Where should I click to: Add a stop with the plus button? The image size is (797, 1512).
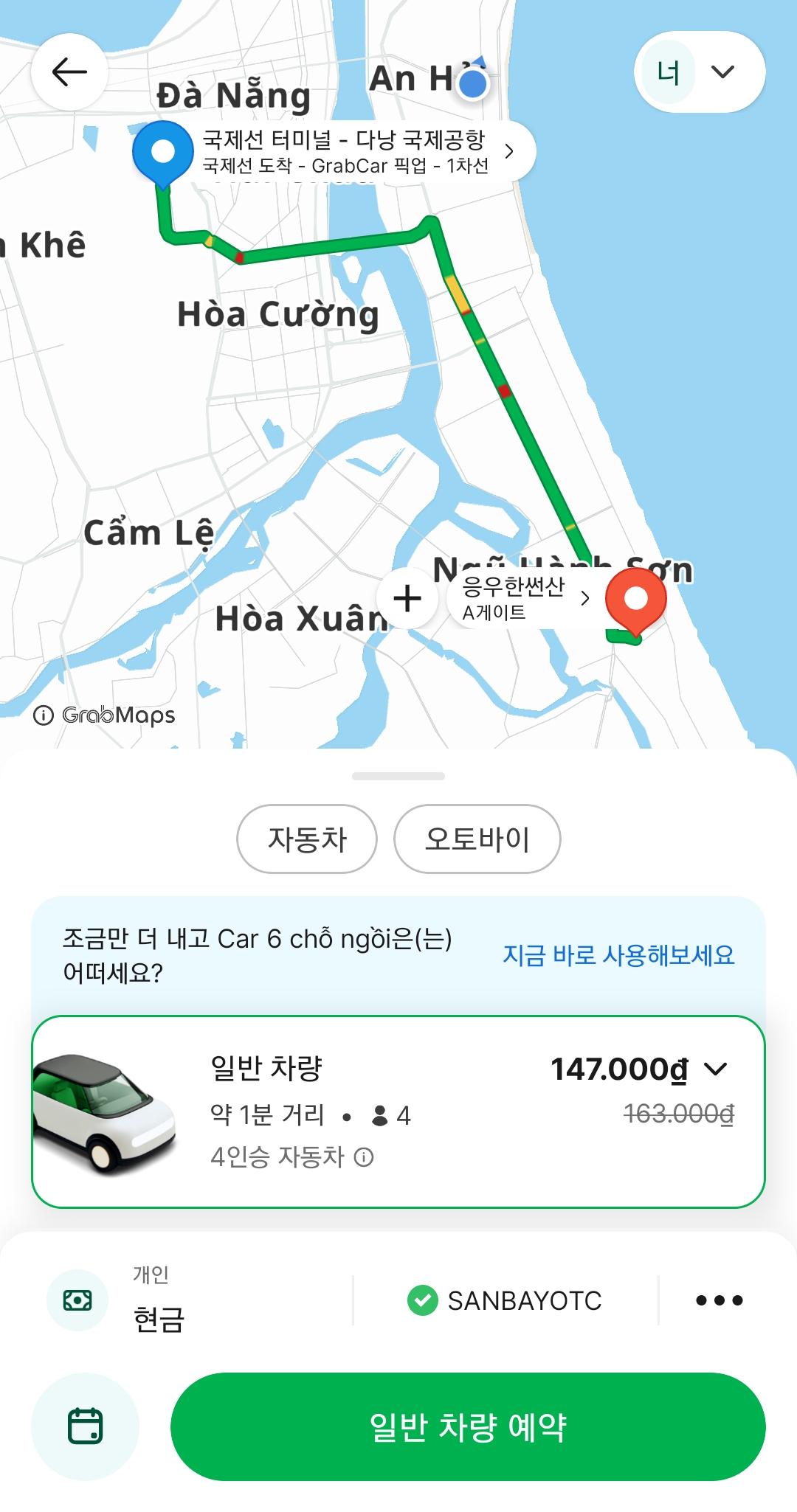[407, 598]
